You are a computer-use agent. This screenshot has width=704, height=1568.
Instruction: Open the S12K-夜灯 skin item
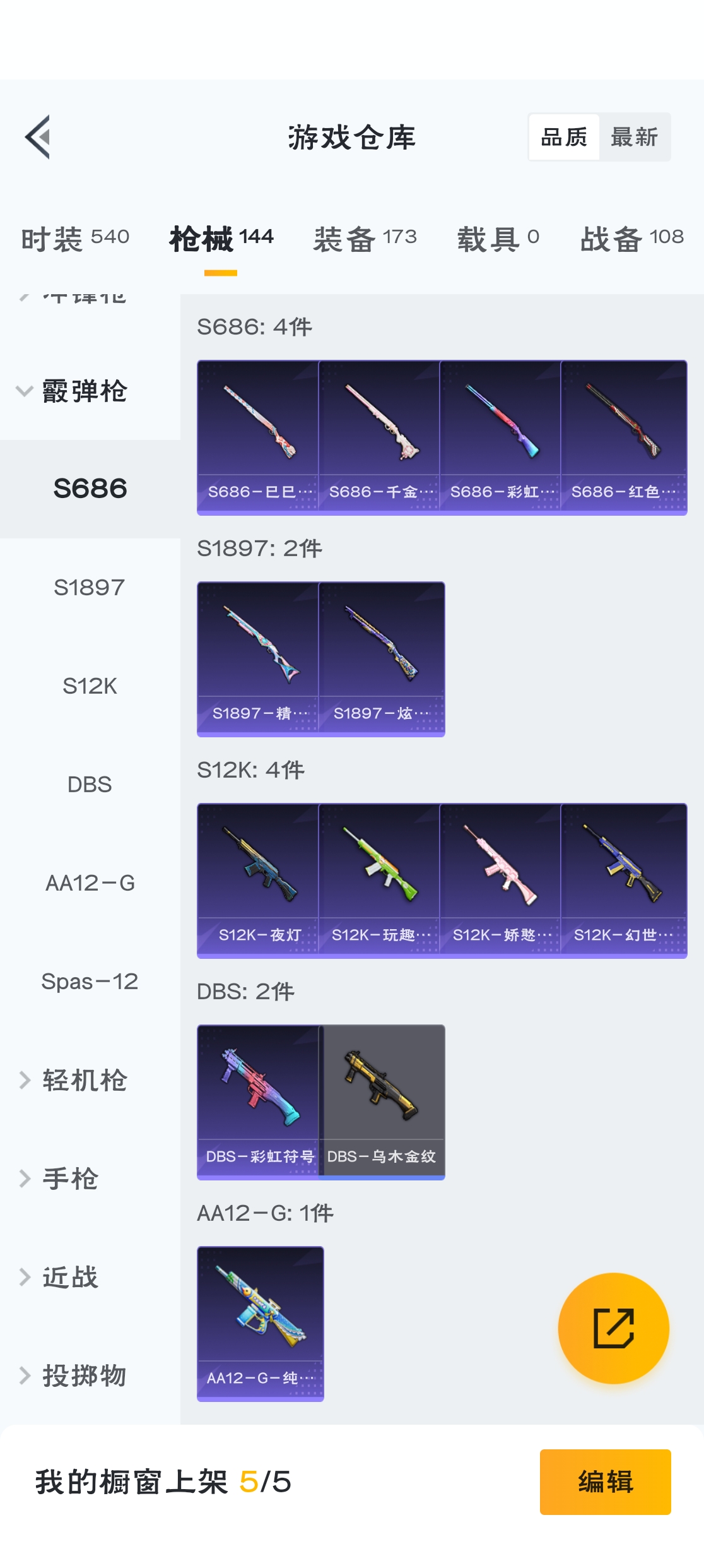click(258, 880)
